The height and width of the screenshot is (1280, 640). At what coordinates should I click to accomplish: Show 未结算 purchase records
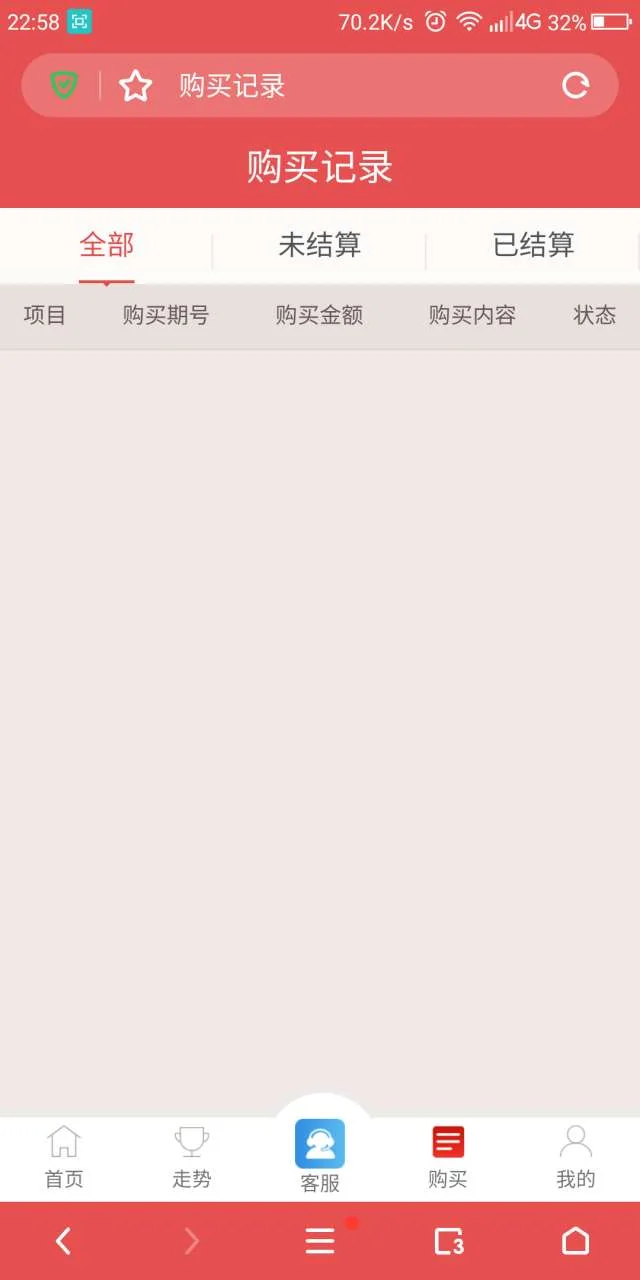319,245
